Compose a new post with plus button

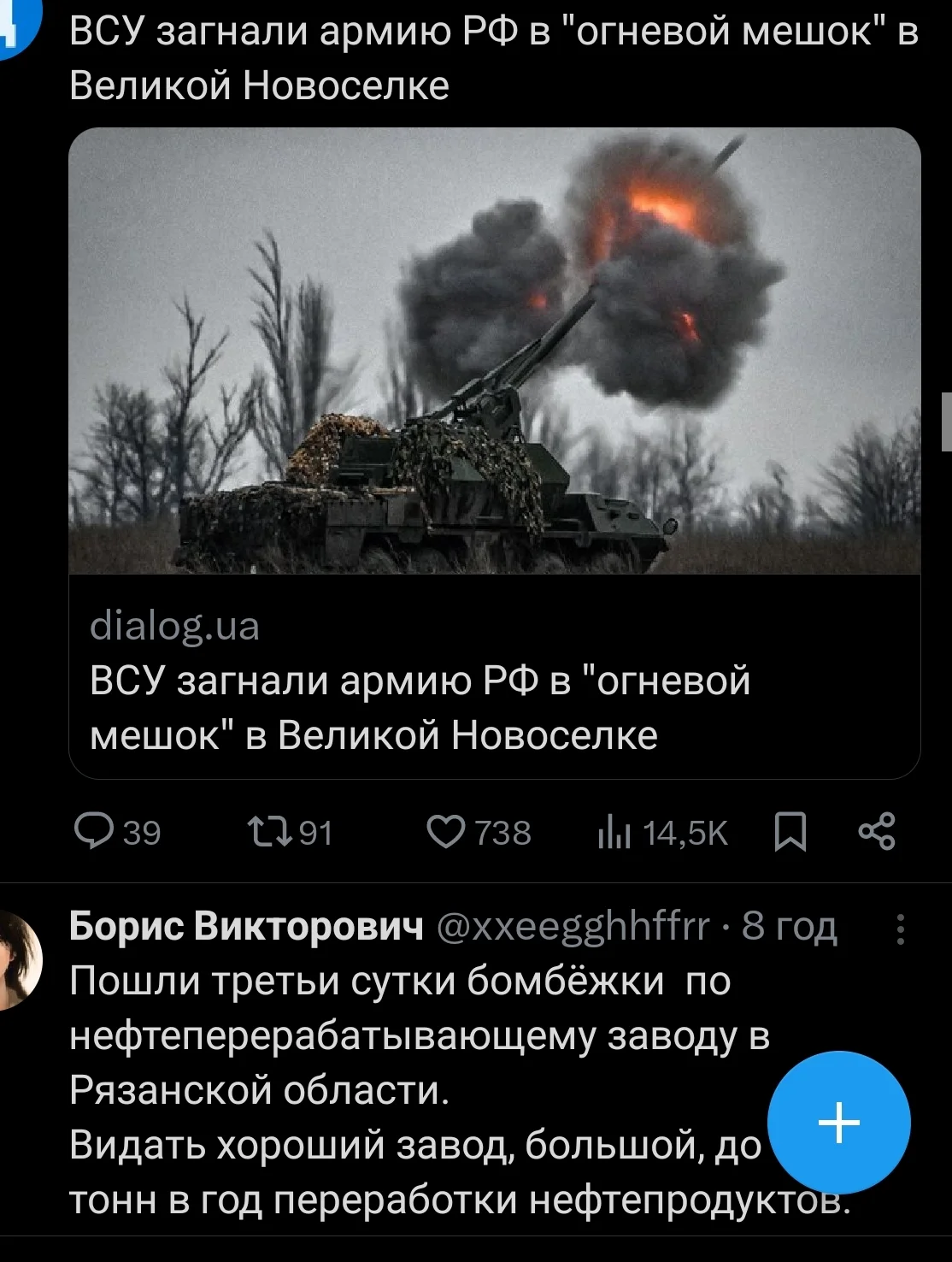(838, 1122)
